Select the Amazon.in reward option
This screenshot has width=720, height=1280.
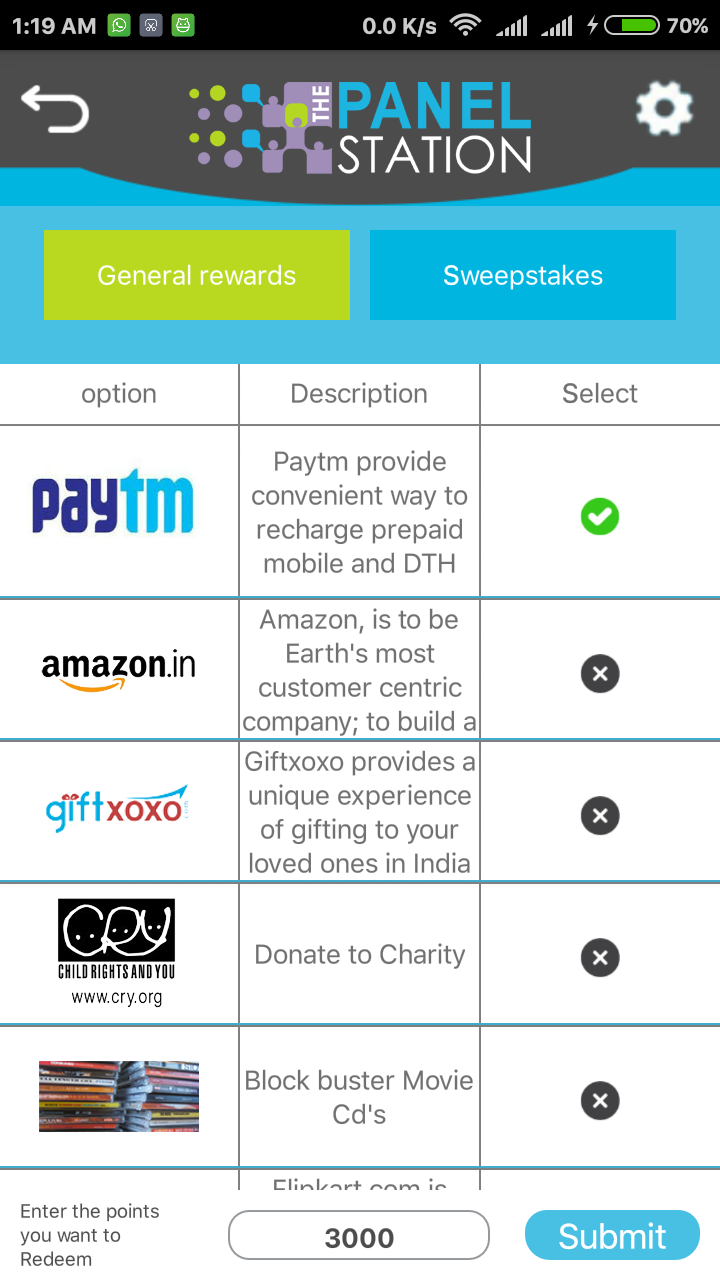[600, 673]
